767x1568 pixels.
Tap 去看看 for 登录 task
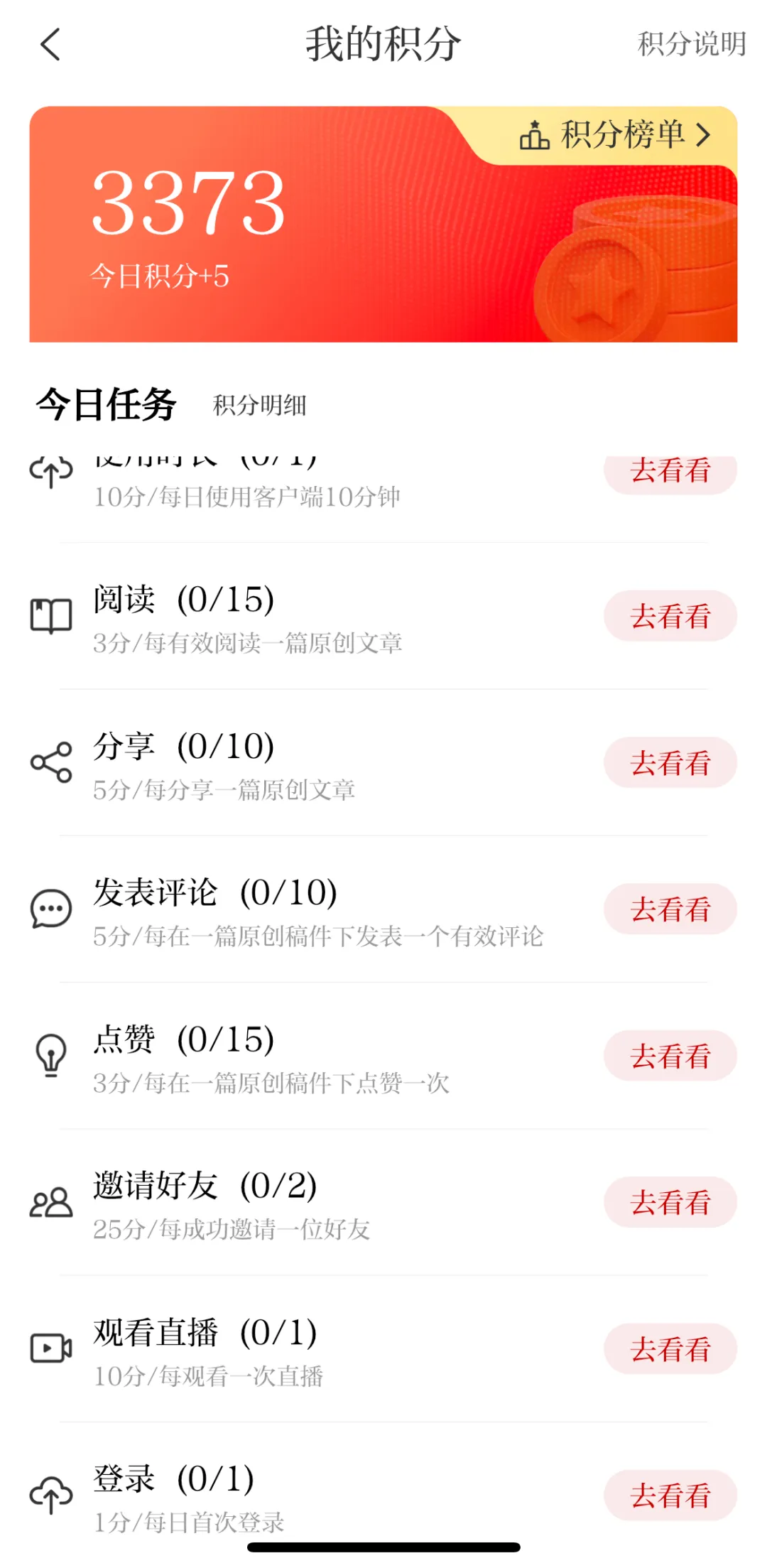tap(670, 1495)
